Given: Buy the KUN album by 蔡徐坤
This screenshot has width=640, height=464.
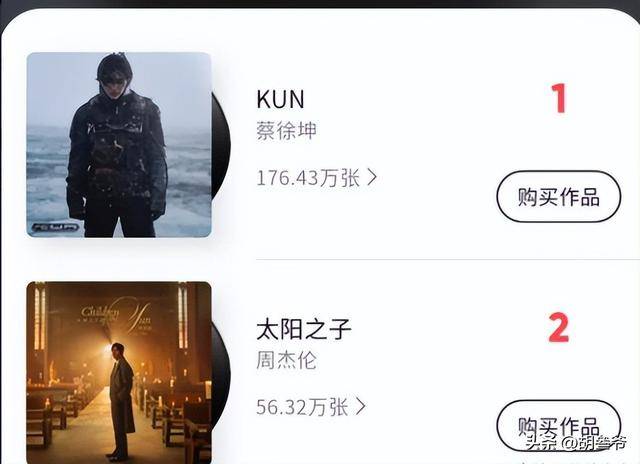Looking at the screenshot, I should point(558,196).
